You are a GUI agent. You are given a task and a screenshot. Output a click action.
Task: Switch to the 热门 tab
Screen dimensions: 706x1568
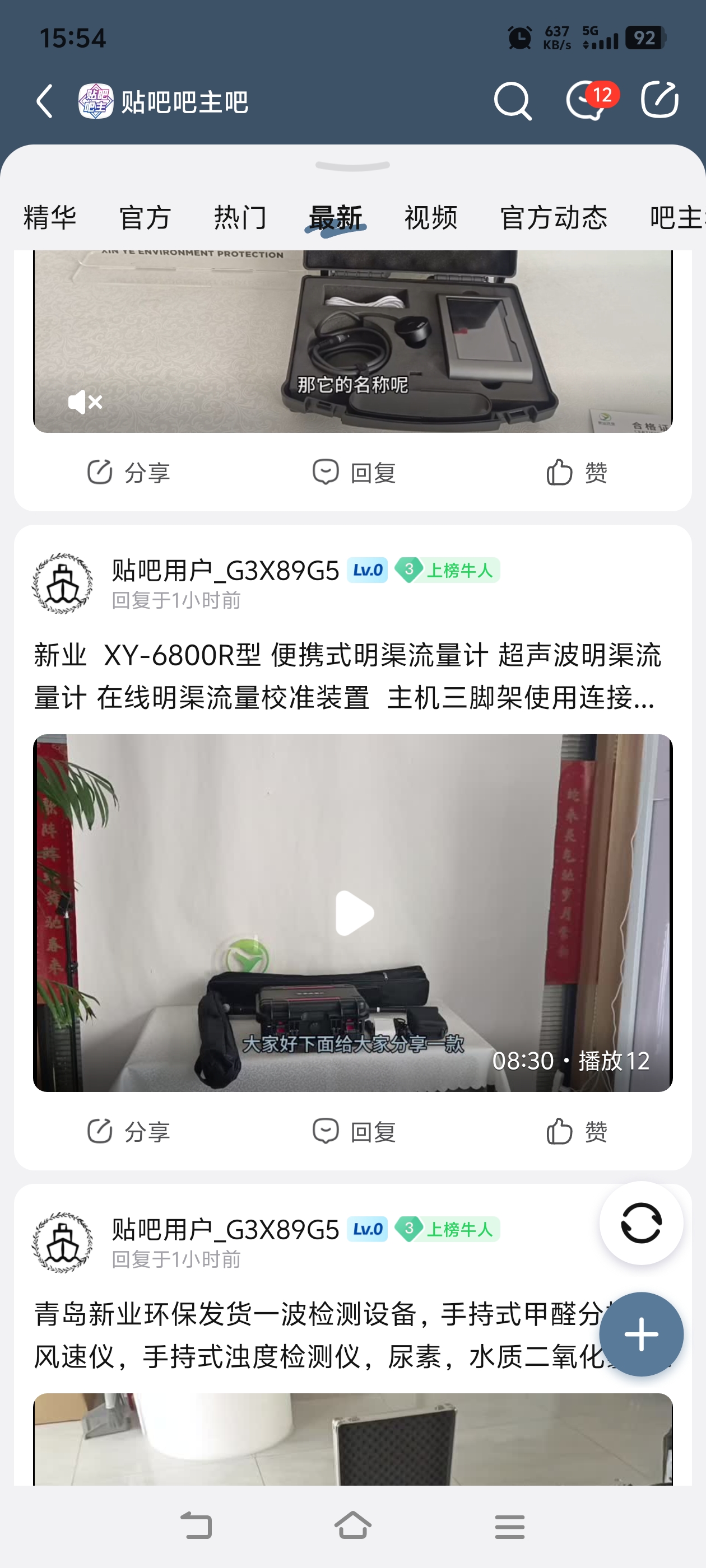pyautogui.click(x=240, y=217)
